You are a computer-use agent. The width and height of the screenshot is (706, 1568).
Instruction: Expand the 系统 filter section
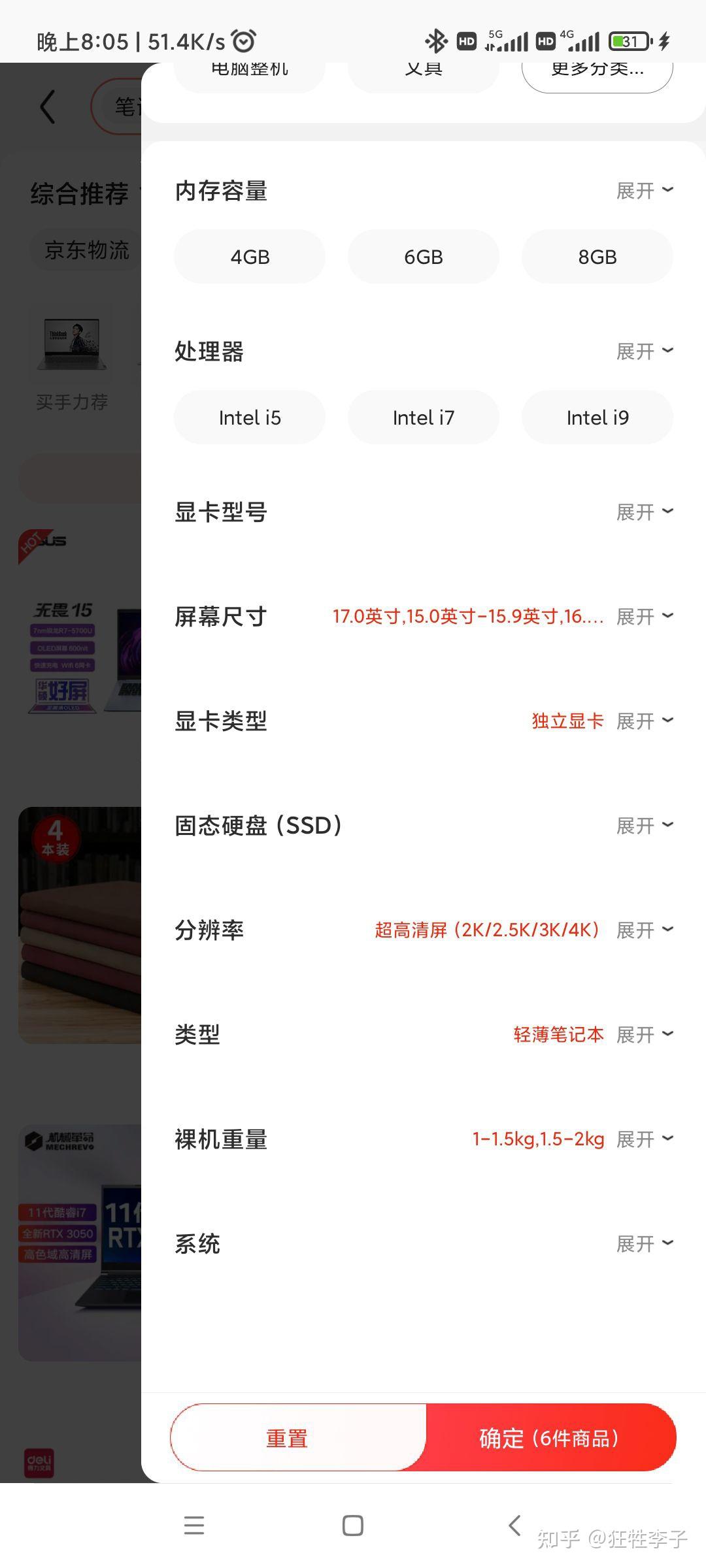coord(645,1244)
